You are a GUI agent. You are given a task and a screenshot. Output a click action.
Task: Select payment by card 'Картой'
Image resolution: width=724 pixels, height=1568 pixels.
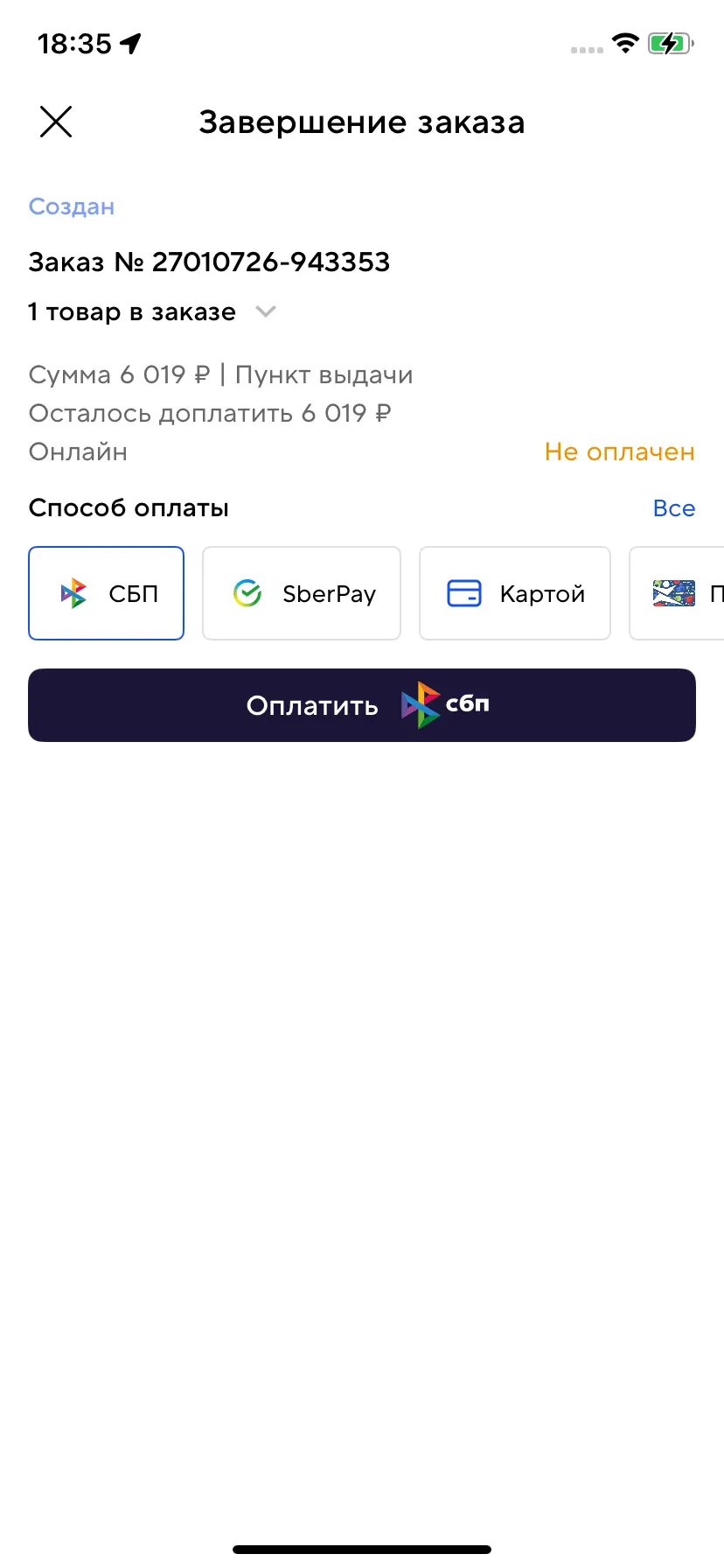(x=515, y=593)
